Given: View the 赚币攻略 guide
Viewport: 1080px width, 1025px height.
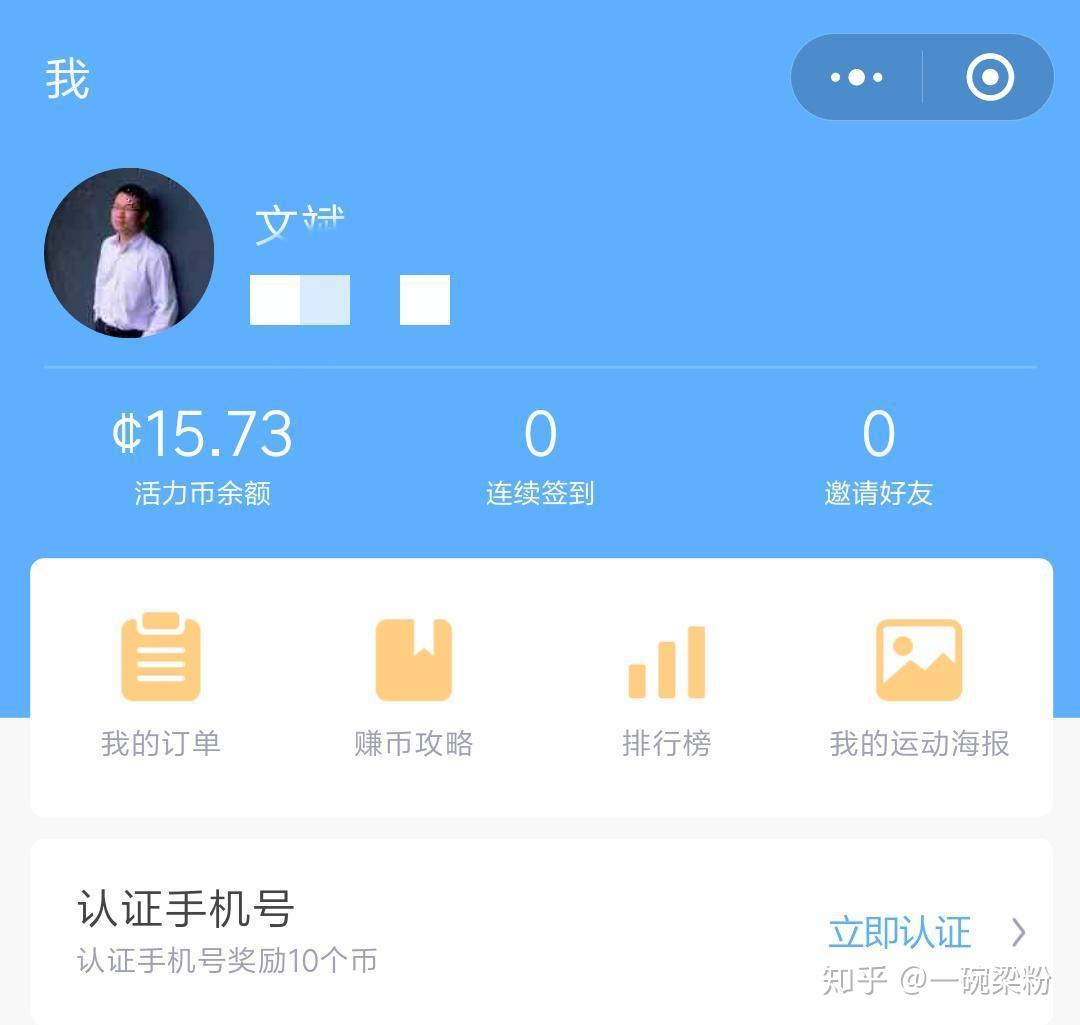Looking at the screenshot, I should tap(414, 685).
